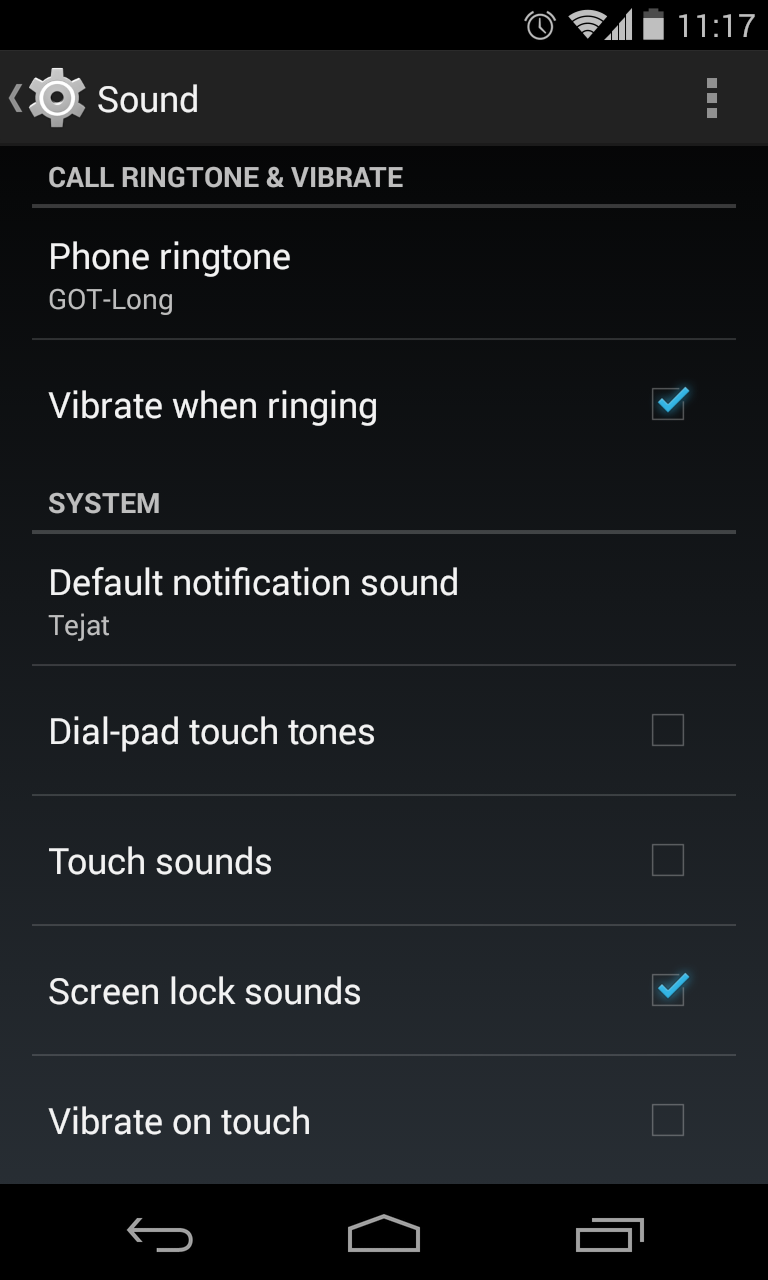
Task: Disable Screen lock sounds
Action: tap(667, 990)
